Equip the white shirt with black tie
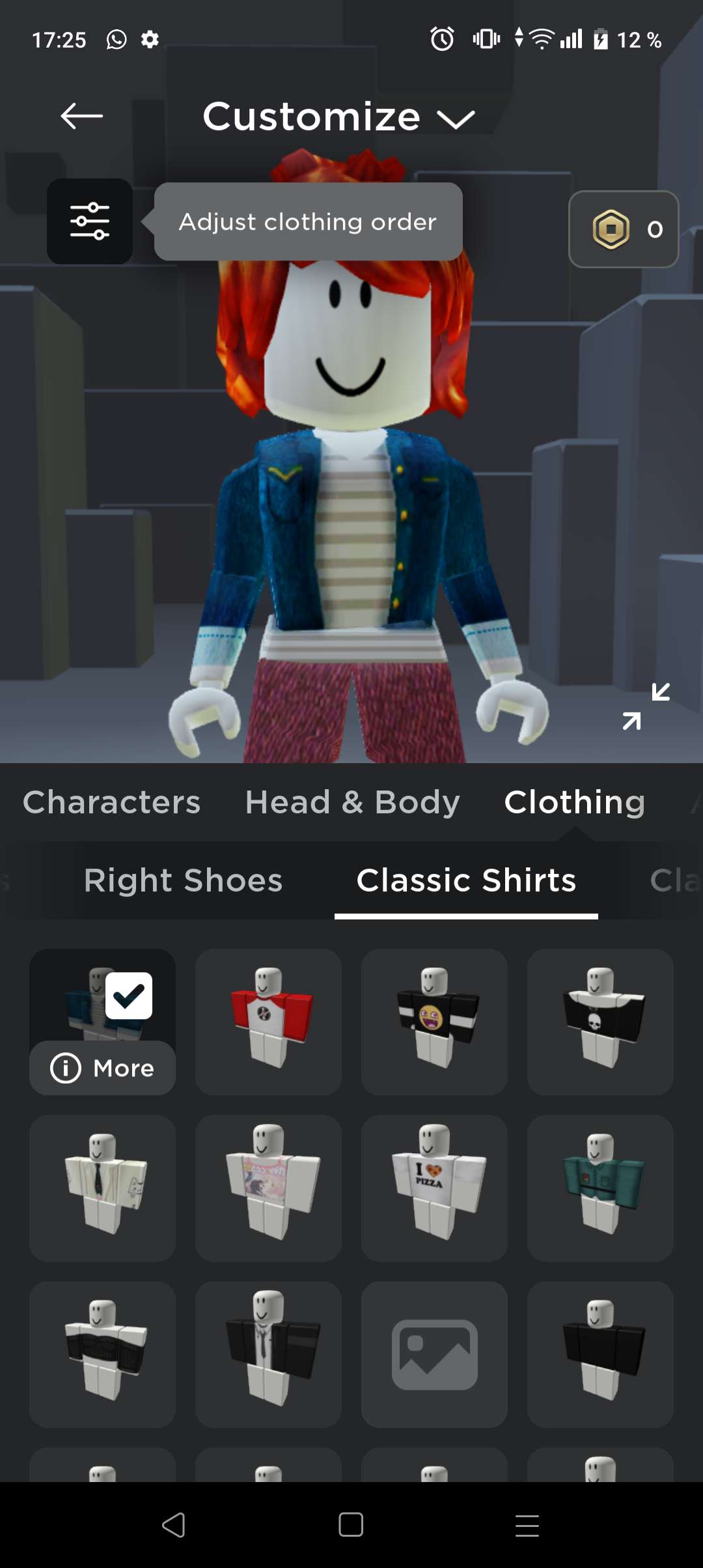The width and height of the screenshot is (703, 1568). (x=102, y=1188)
